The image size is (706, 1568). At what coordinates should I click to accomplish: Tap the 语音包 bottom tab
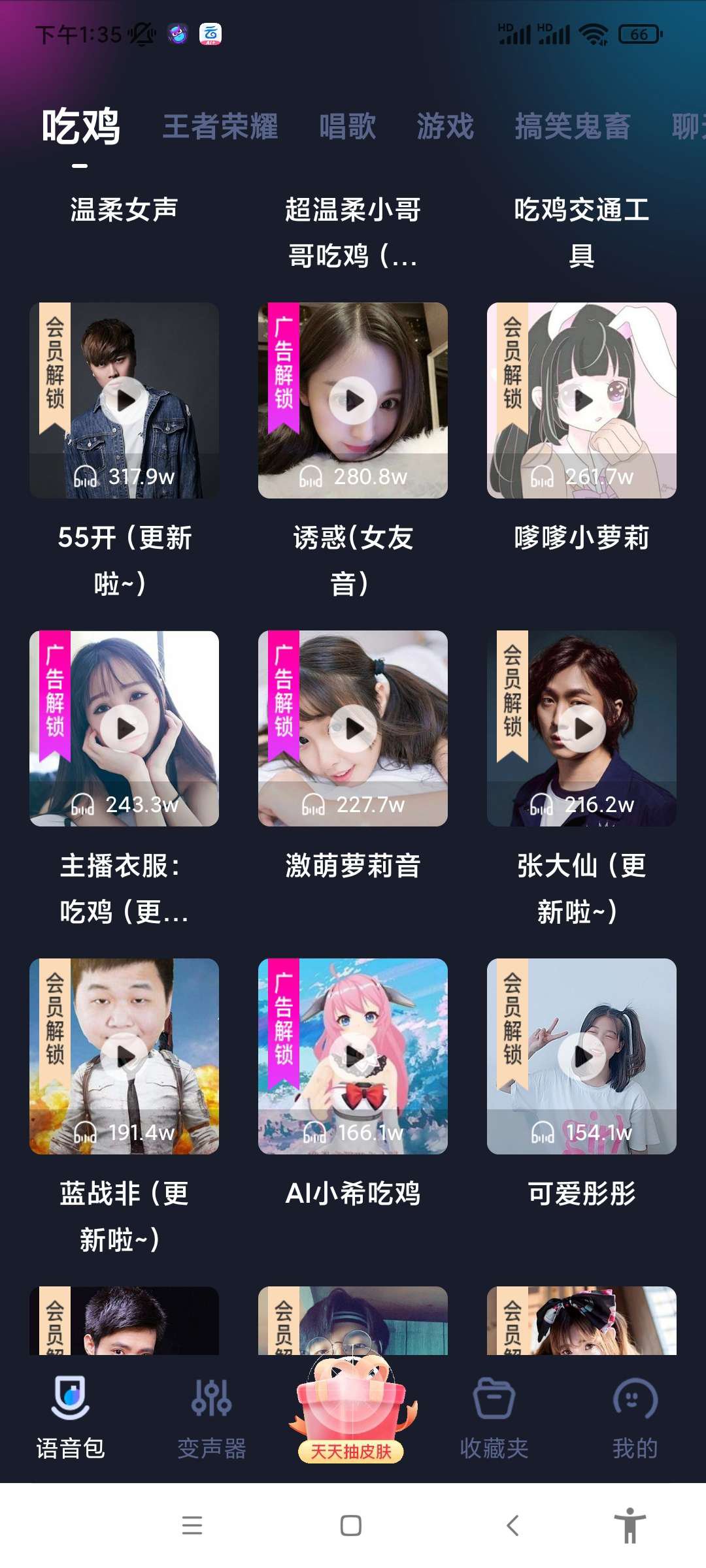(71, 1418)
